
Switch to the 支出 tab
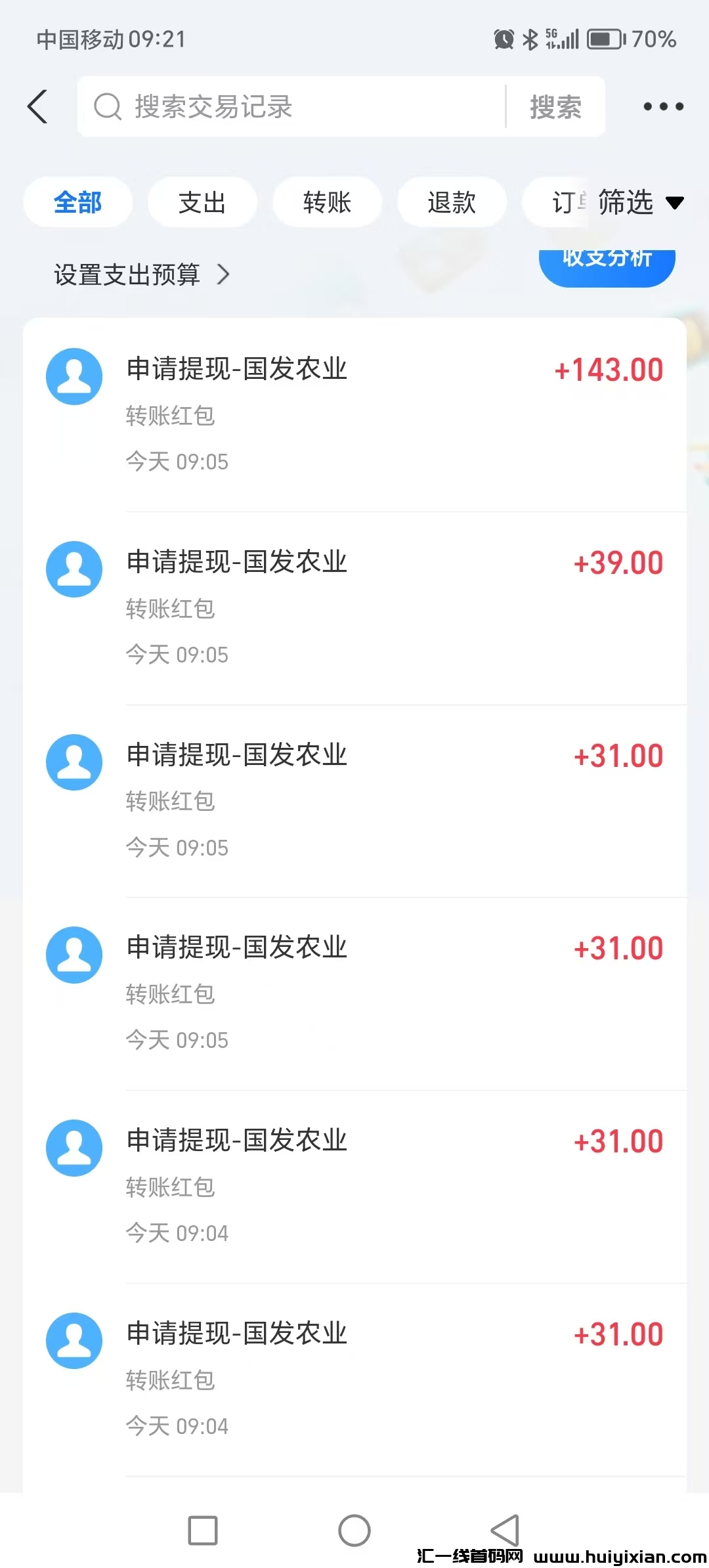coord(202,202)
